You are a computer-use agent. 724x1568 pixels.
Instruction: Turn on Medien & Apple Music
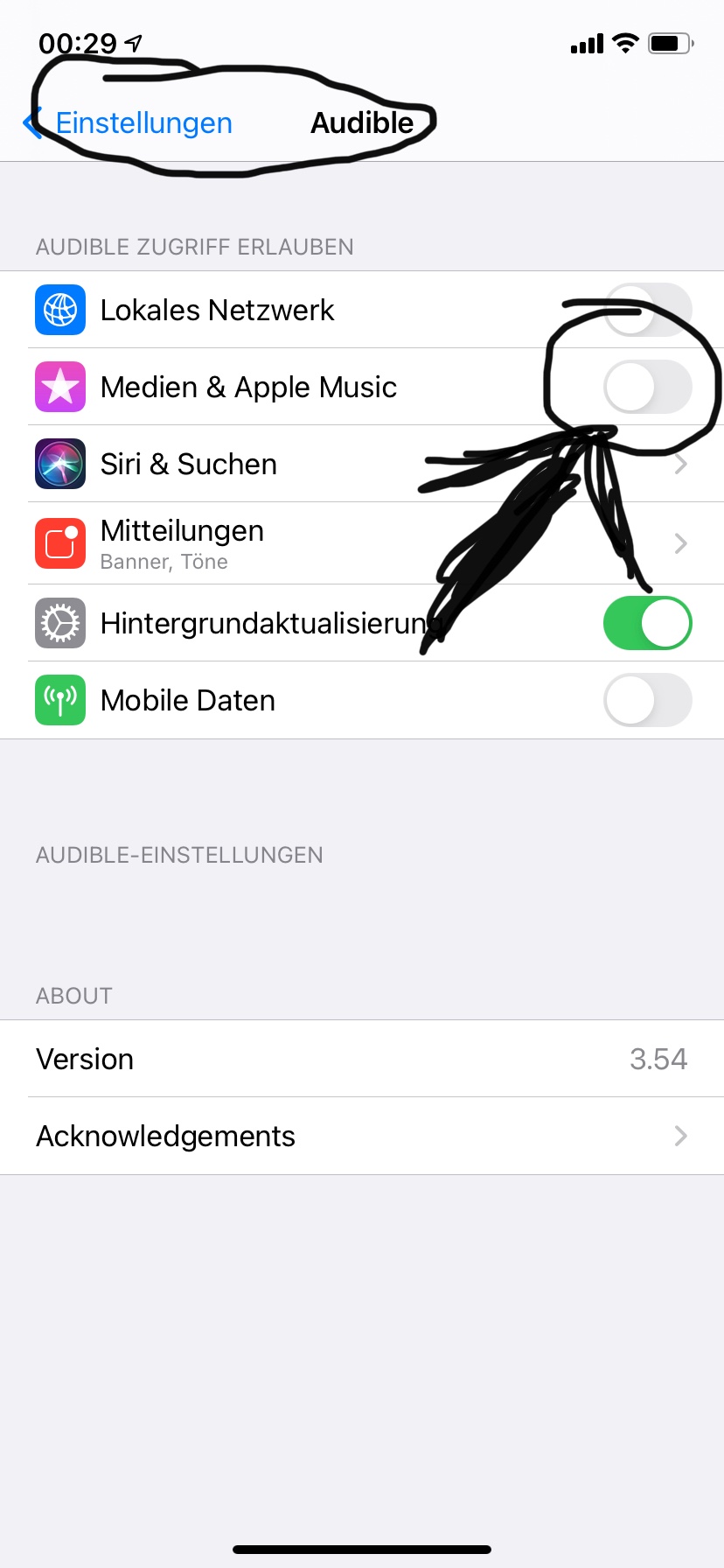coord(647,387)
